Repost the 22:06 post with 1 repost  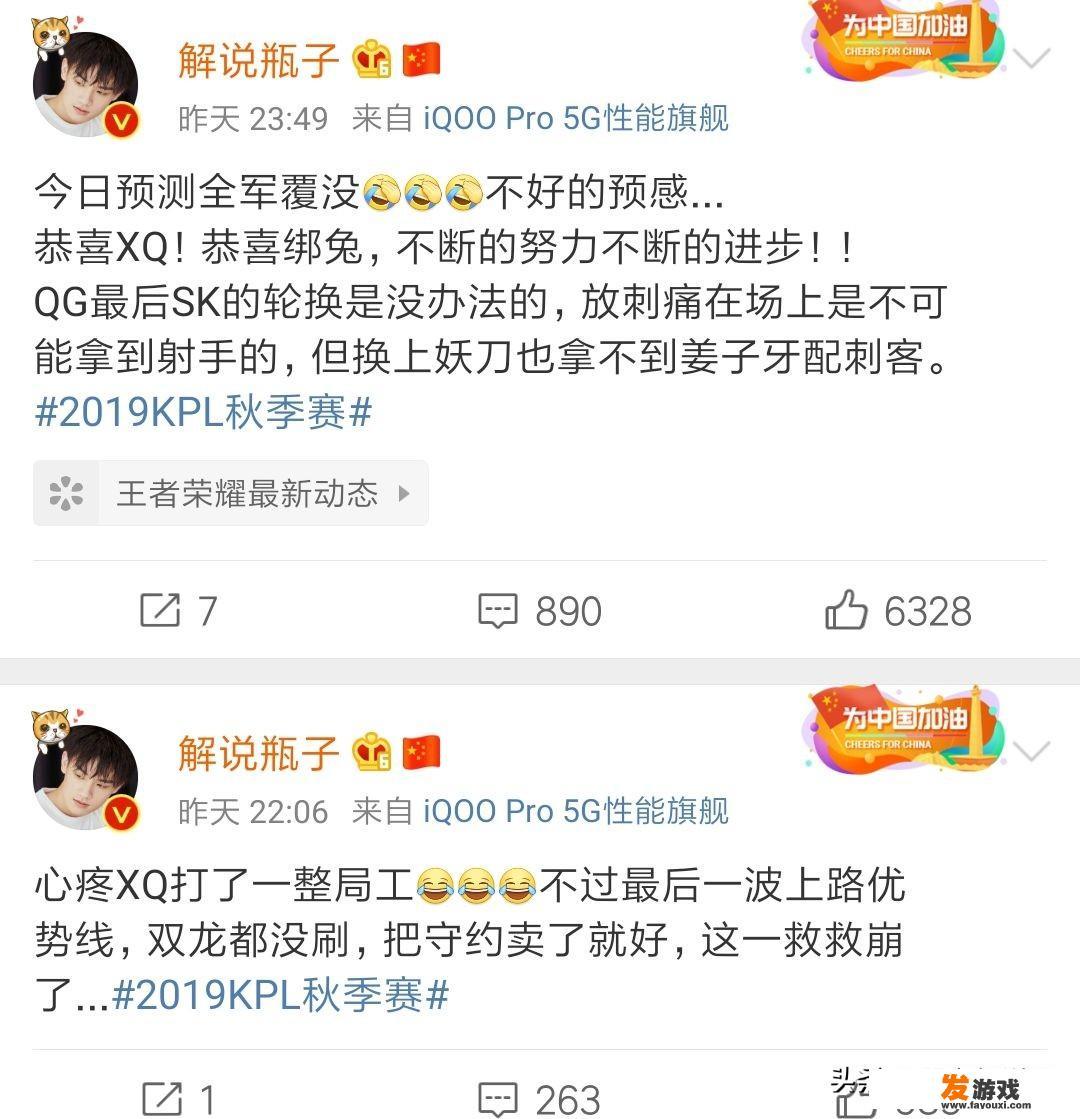click(178, 1099)
